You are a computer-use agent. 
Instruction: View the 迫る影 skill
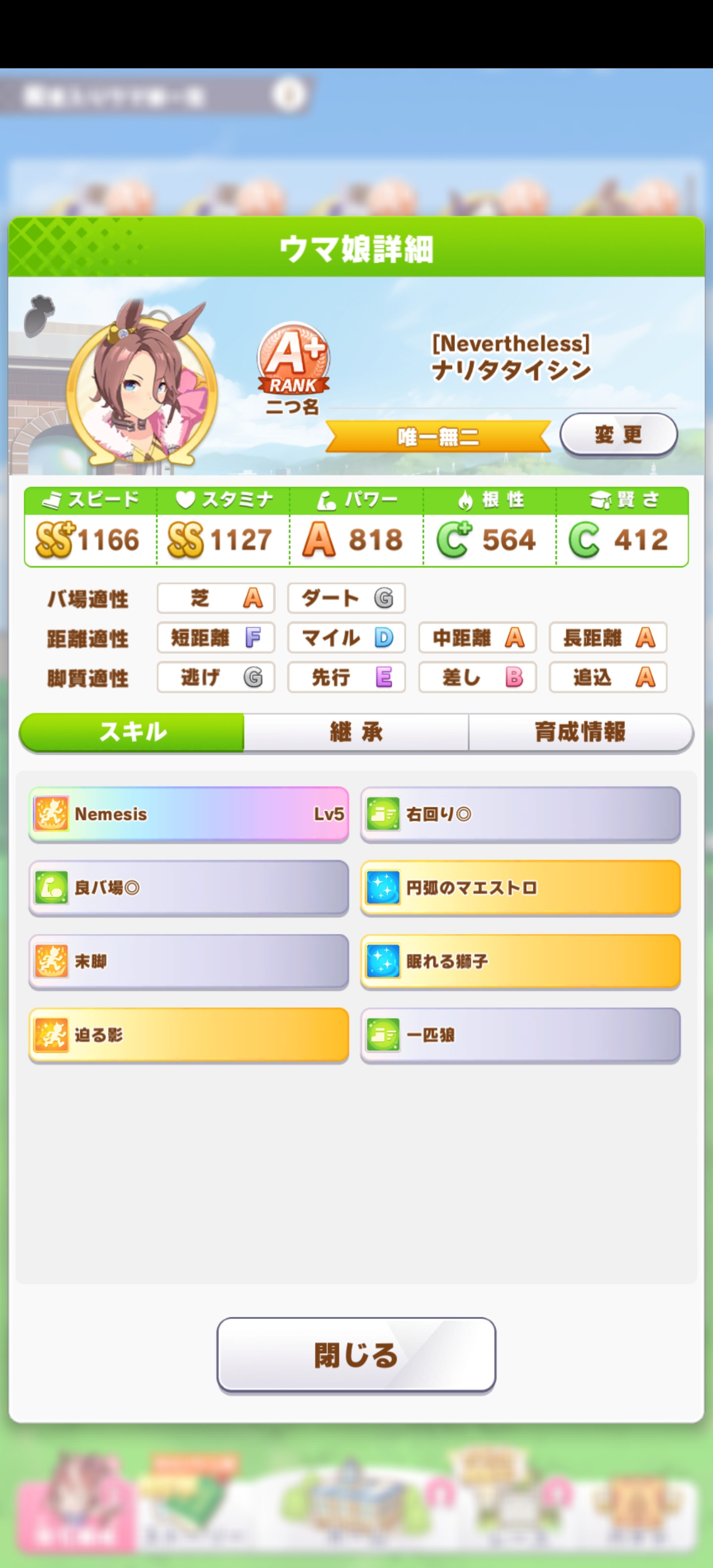(x=189, y=1035)
